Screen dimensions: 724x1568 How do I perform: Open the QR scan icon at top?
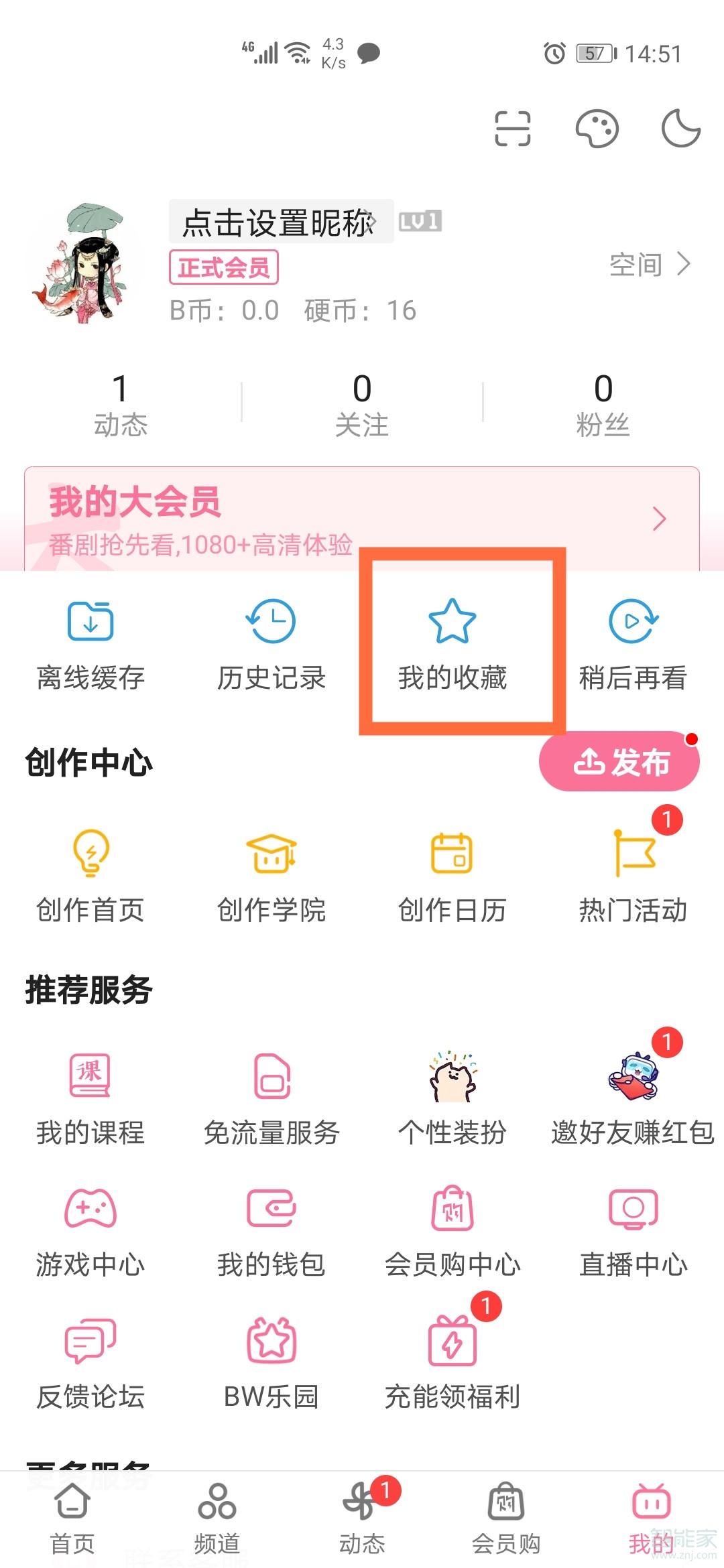pyautogui.click(x=512, y=129)
